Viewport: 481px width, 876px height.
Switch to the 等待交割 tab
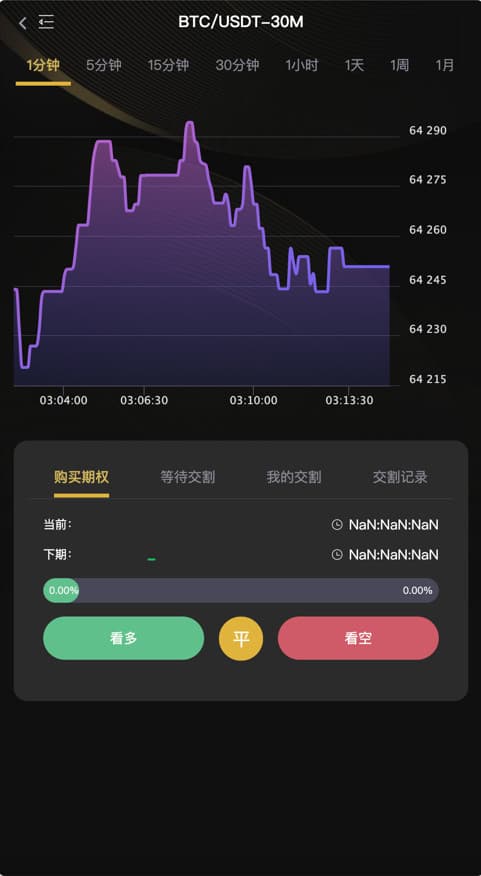188,477
